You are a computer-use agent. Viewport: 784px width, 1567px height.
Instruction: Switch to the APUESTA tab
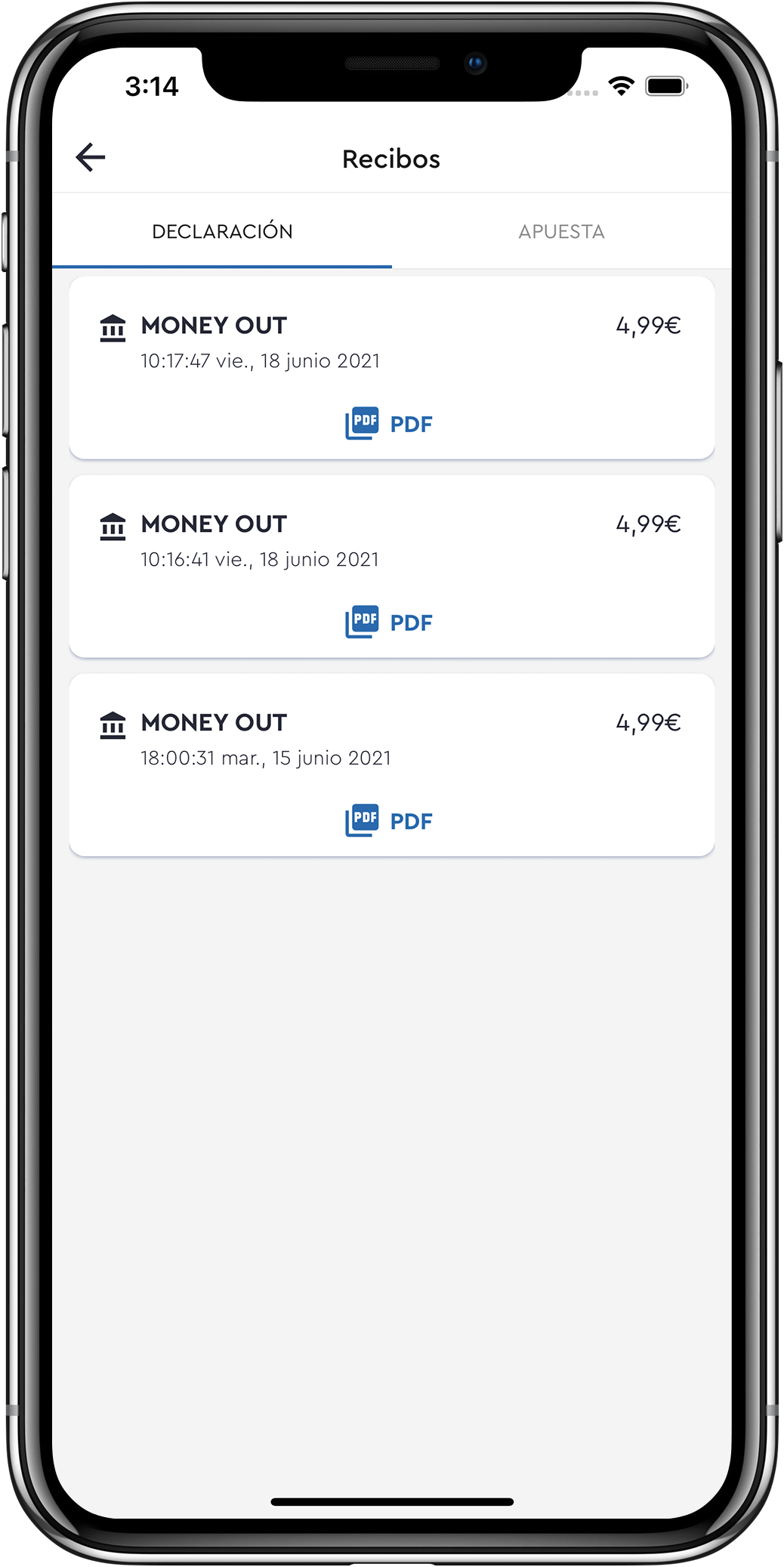[x=561, y=231]
